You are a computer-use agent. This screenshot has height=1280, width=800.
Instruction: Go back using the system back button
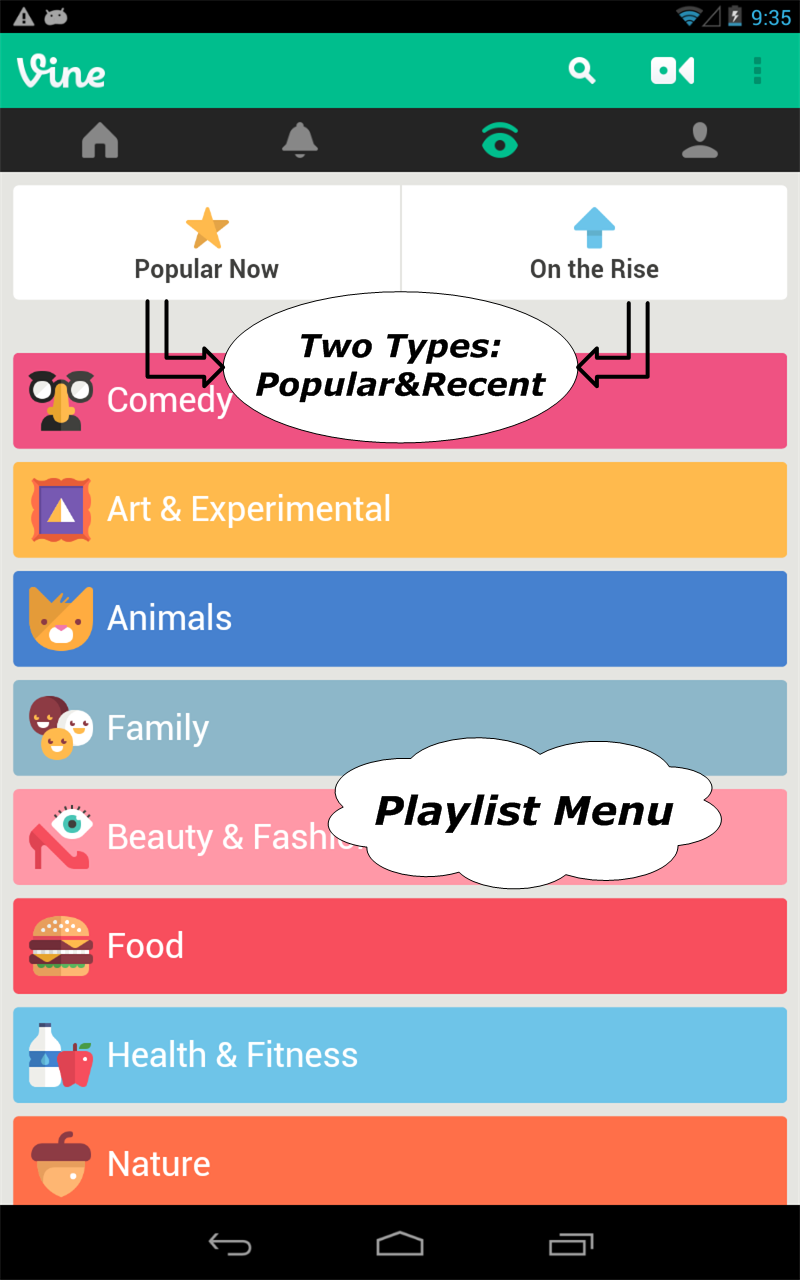pos(229,1244)
